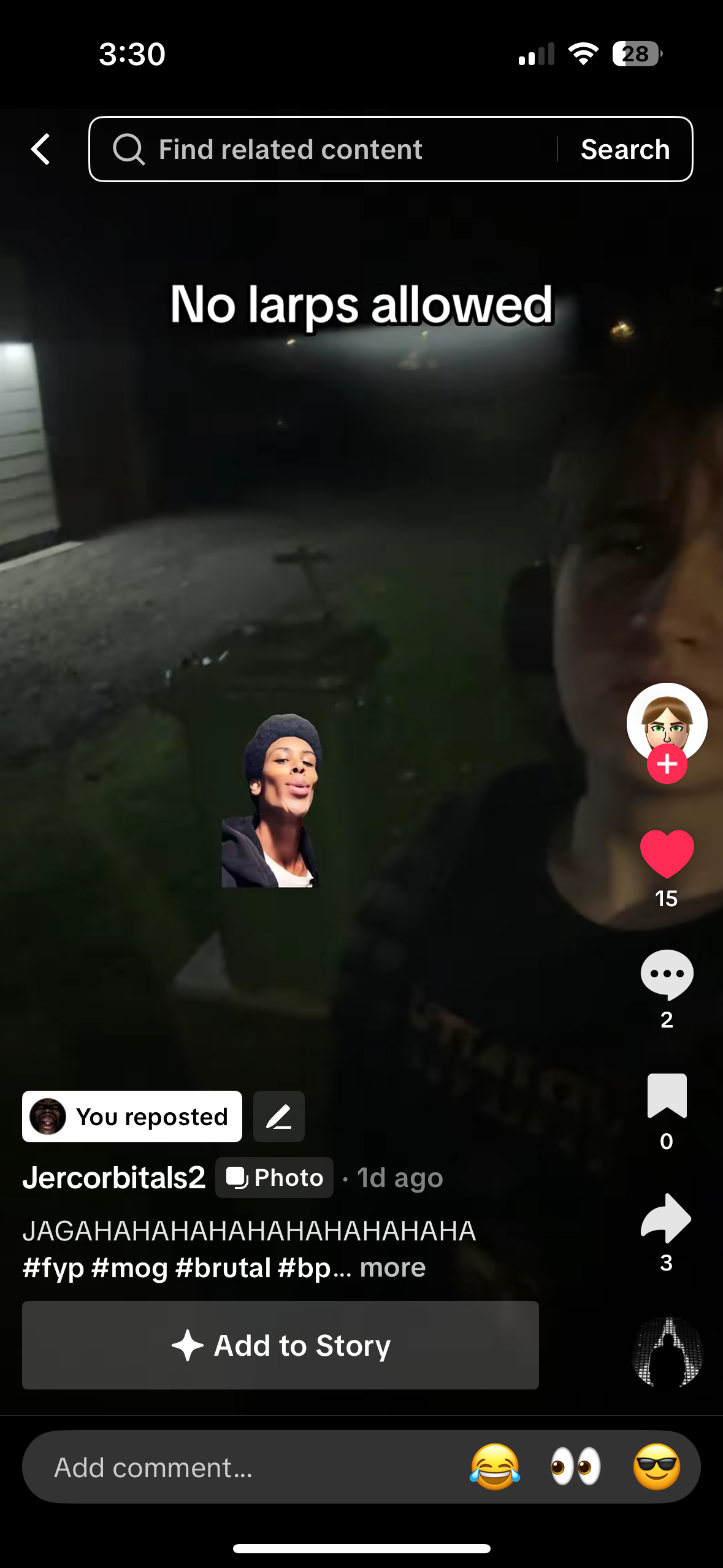Viewport: 723px width, 1568px height.
Task: Share this post with the arrow icon
Action: (x=667, y=1218)
